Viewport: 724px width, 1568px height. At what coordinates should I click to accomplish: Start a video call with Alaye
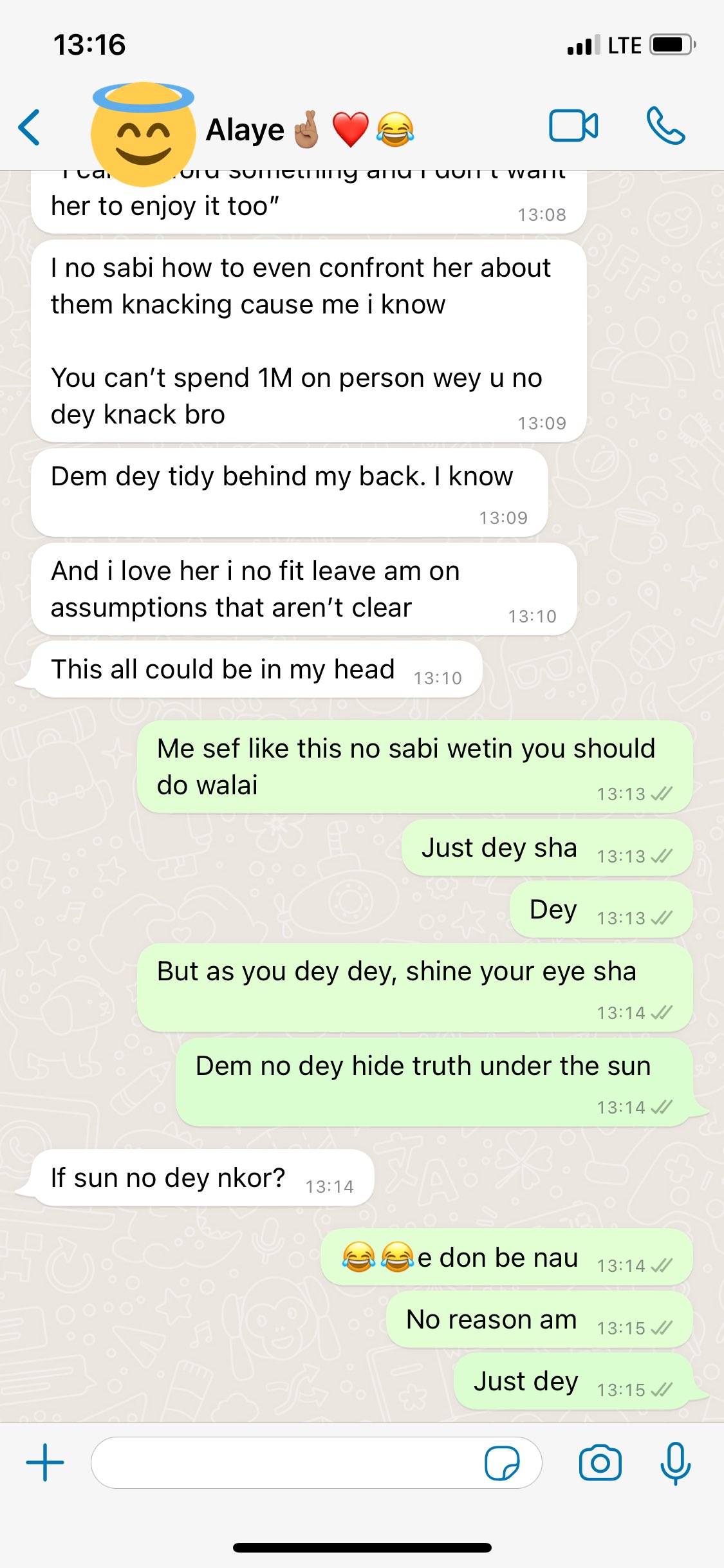(x=573, y=126)
